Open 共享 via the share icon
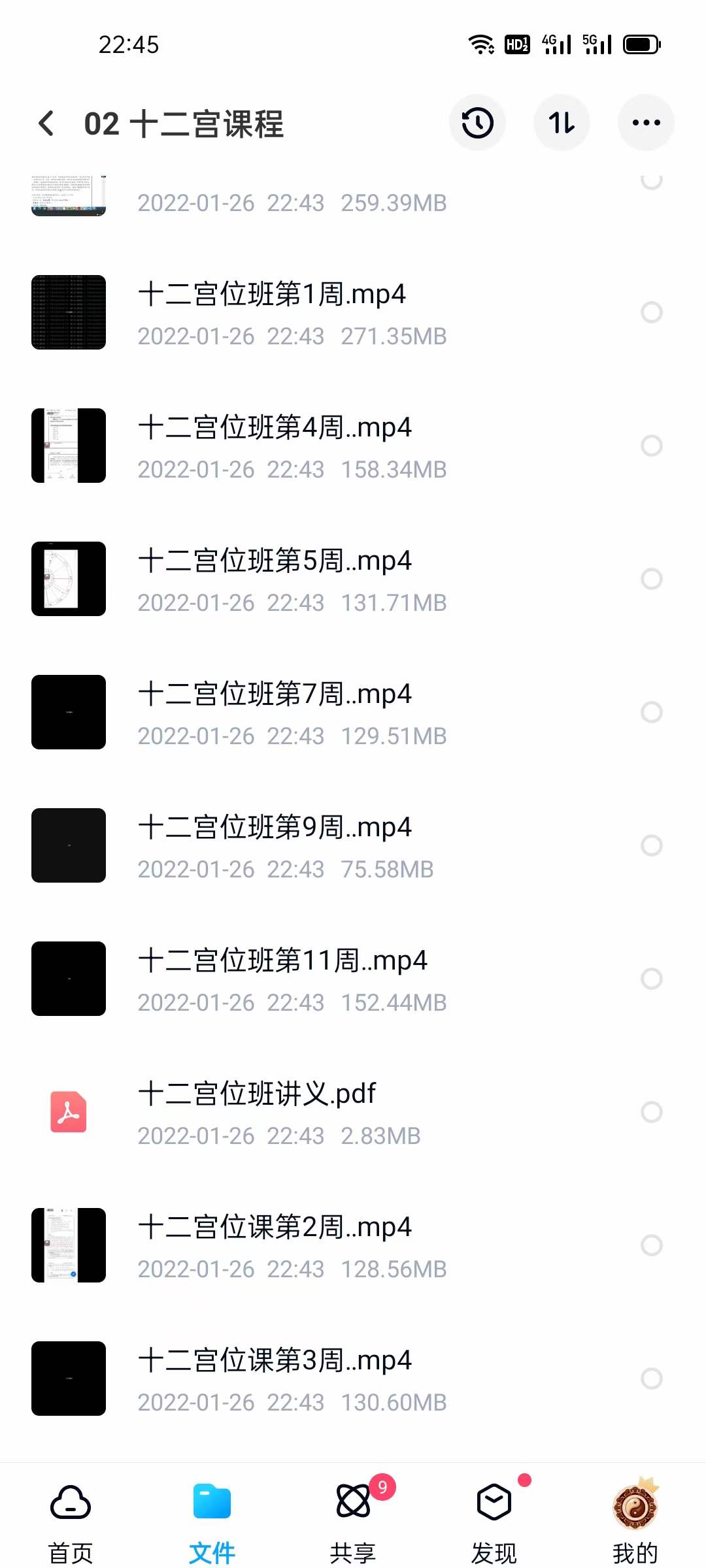This screenshot has height=1568, width=706. point(353,1503)
